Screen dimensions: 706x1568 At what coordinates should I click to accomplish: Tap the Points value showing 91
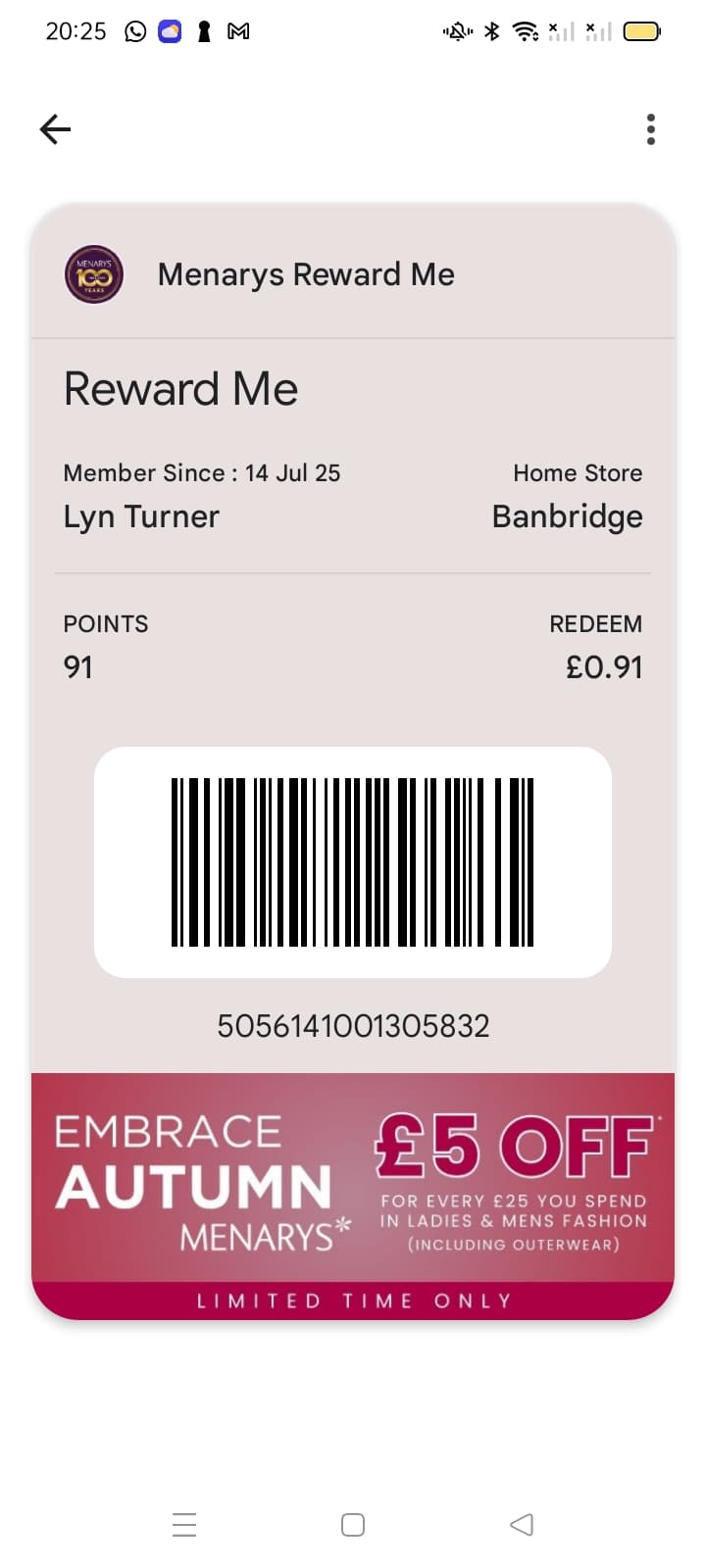77,666
